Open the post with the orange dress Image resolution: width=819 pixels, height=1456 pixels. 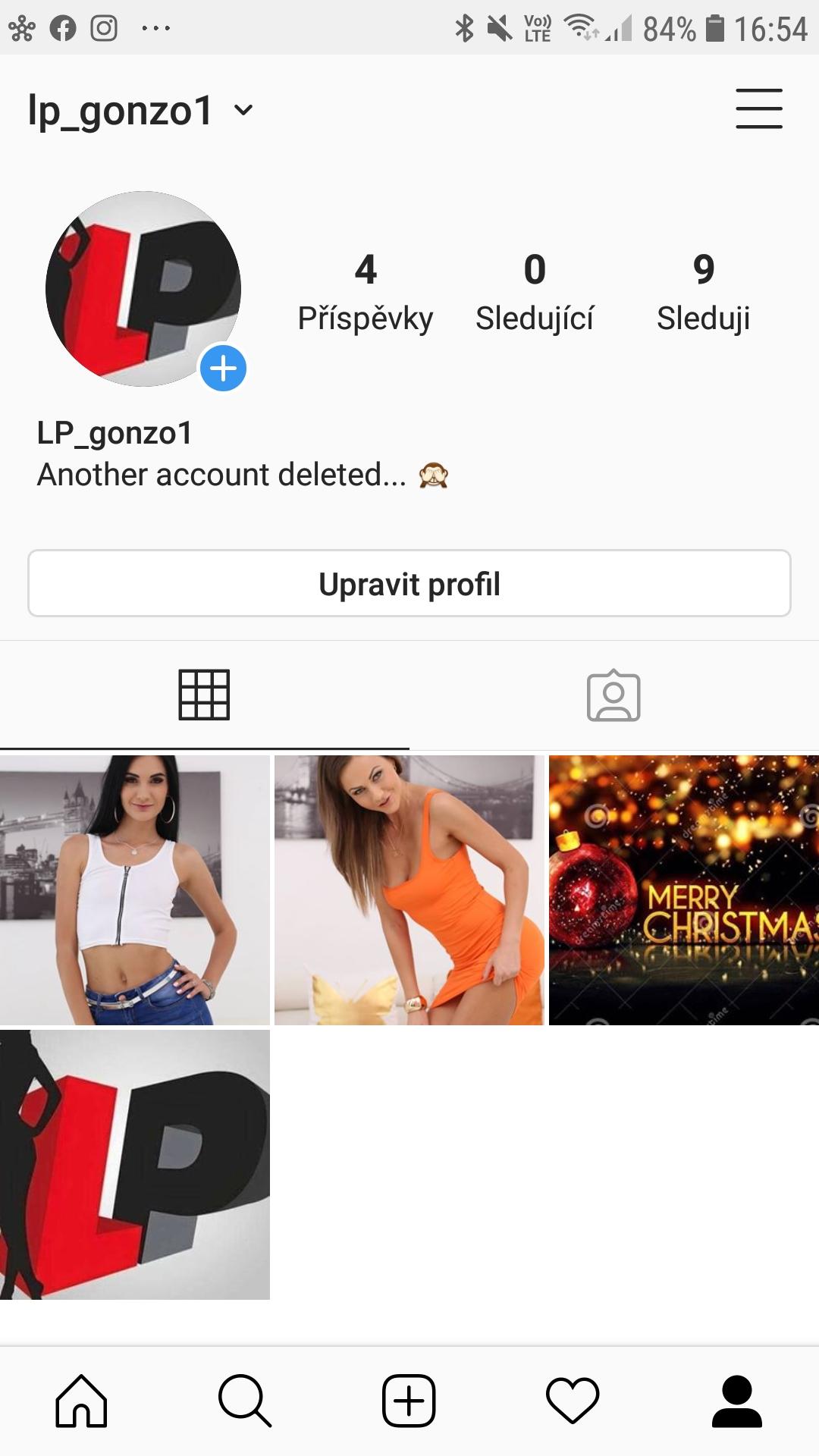(x=409, y=890)
